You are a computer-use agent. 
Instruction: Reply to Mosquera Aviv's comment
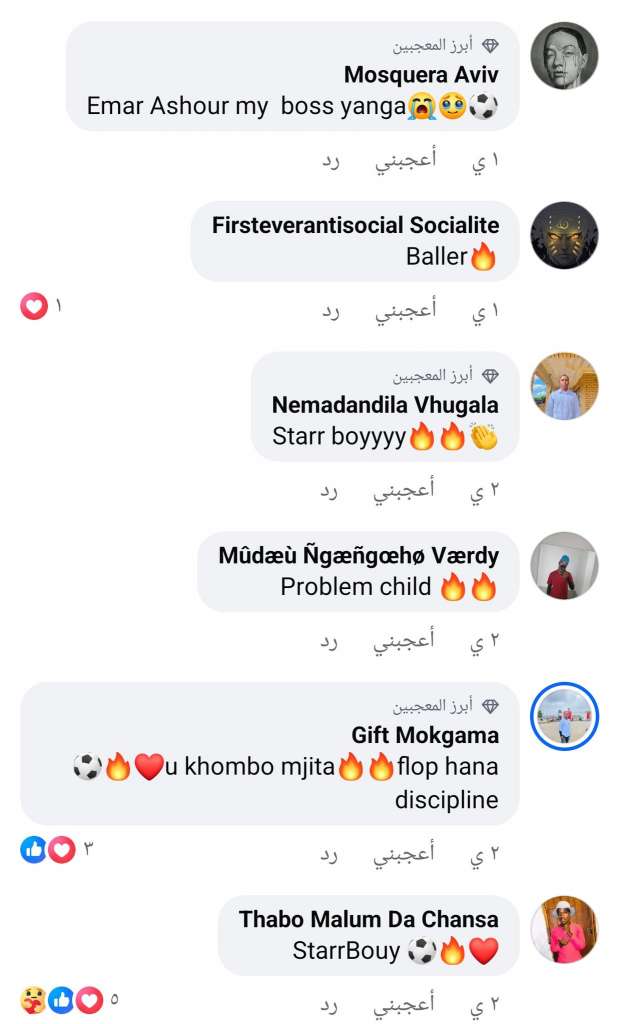(x=331, y=161)
